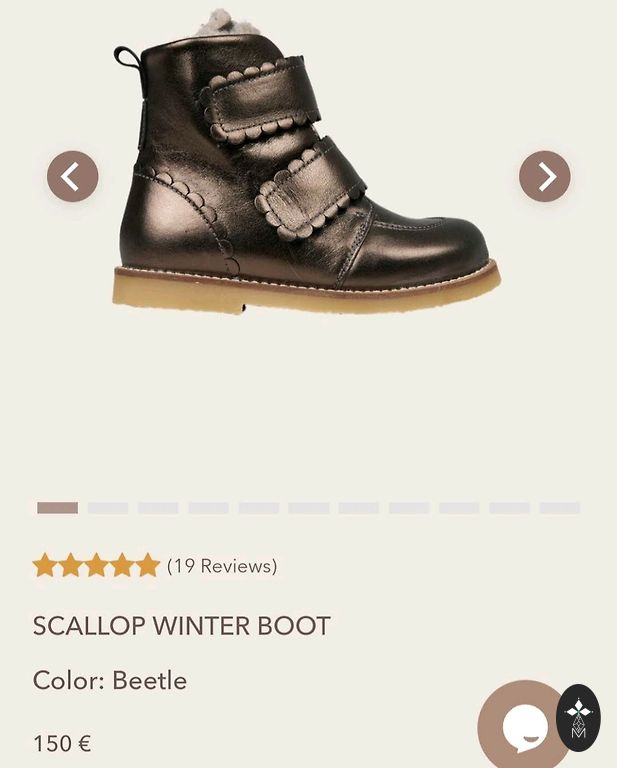Show the next product image
This screenshot has height=768, width=617.
coord(545,177)
